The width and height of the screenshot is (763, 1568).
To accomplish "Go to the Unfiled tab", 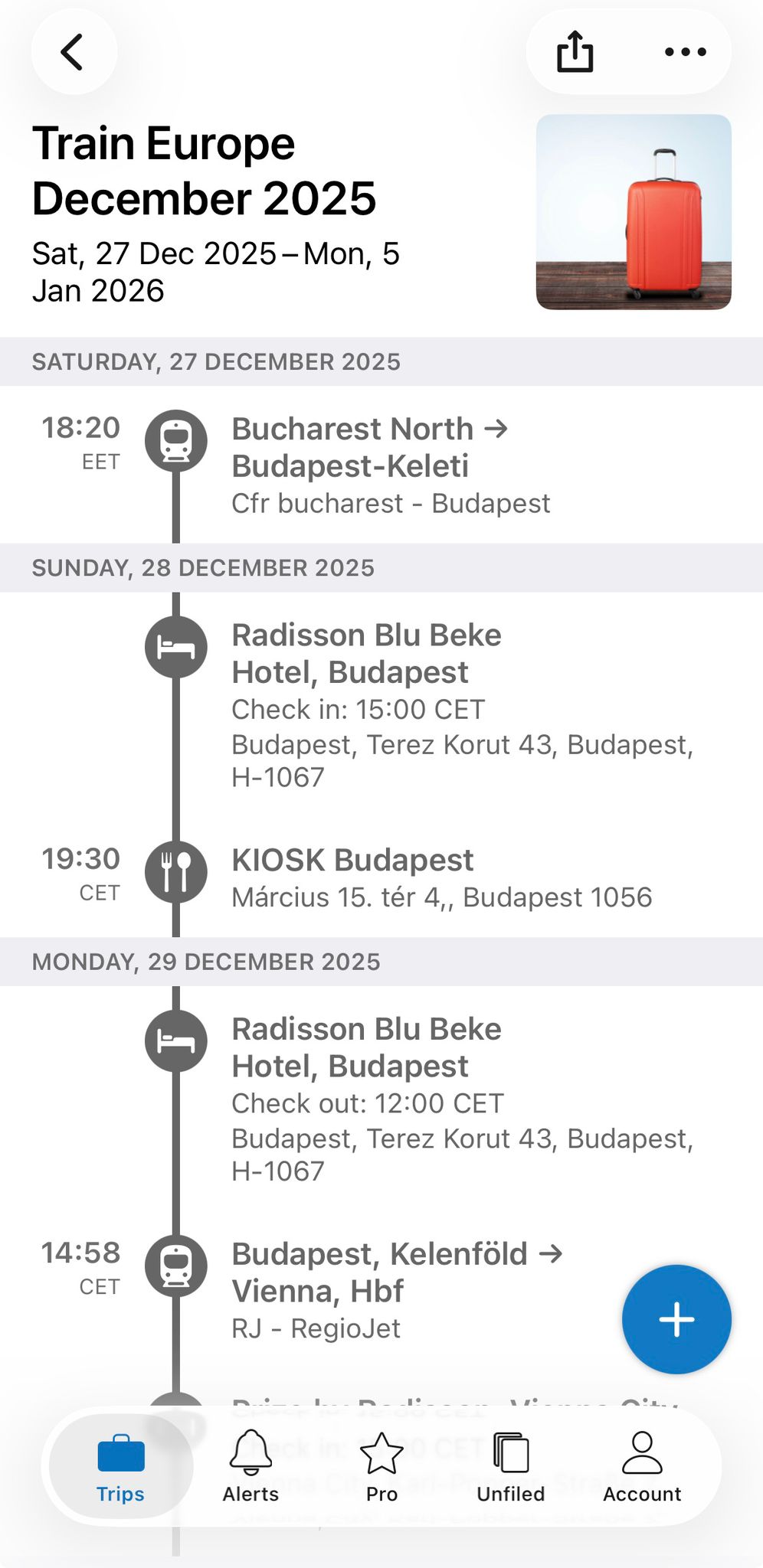I will coord(511,1468).
